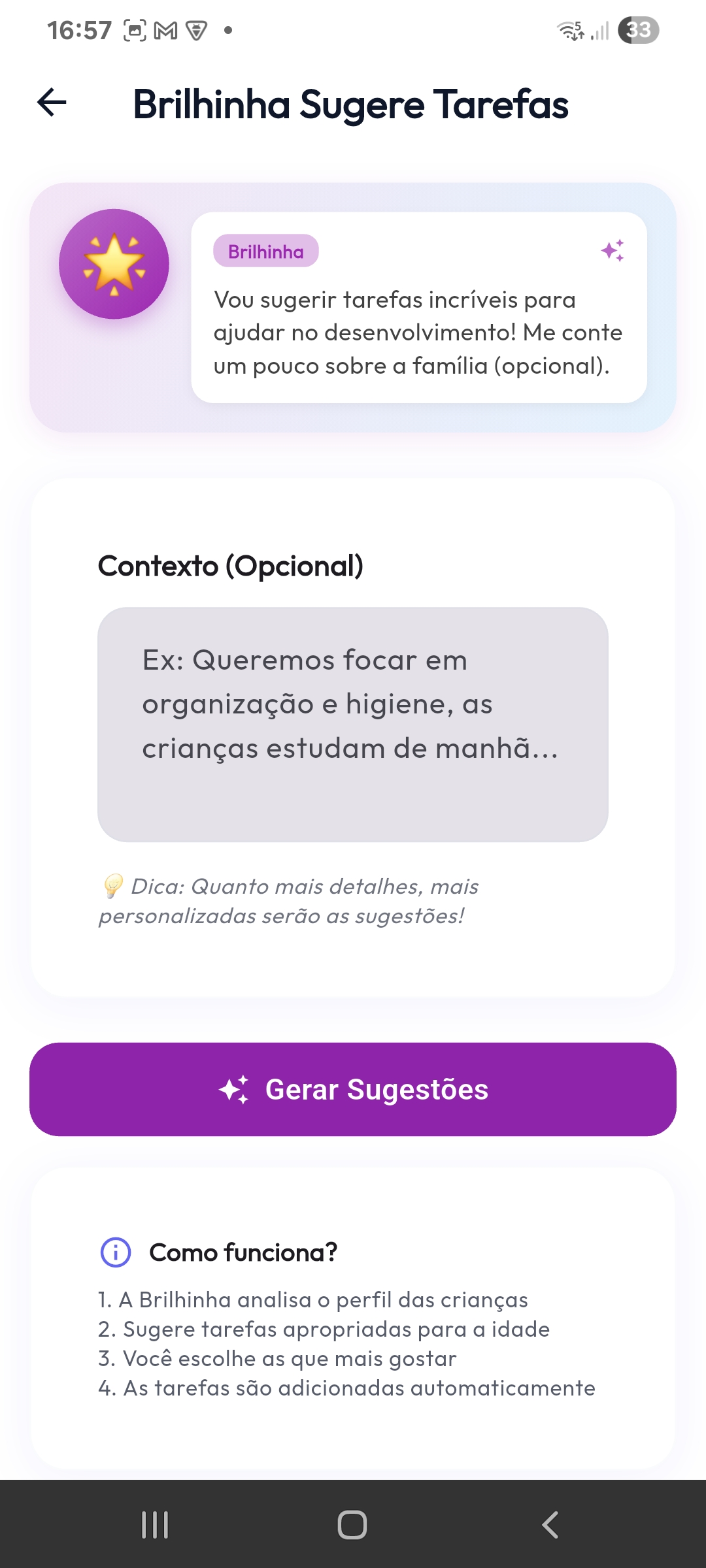
Task: Tap step 1 about analyzing children's profiles
Action: point(314,1299)
